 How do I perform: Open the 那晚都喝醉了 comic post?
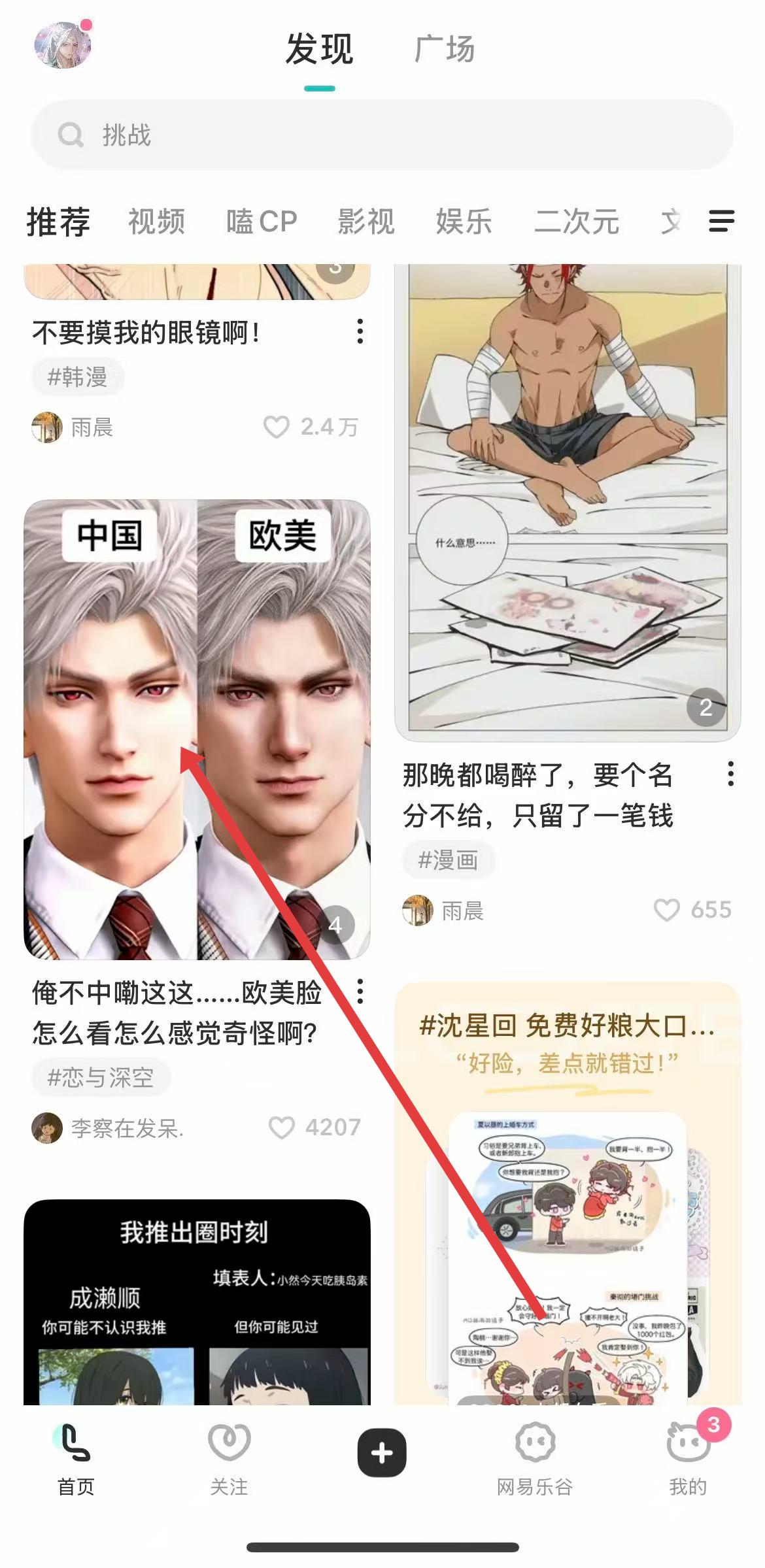coord(568,503)
